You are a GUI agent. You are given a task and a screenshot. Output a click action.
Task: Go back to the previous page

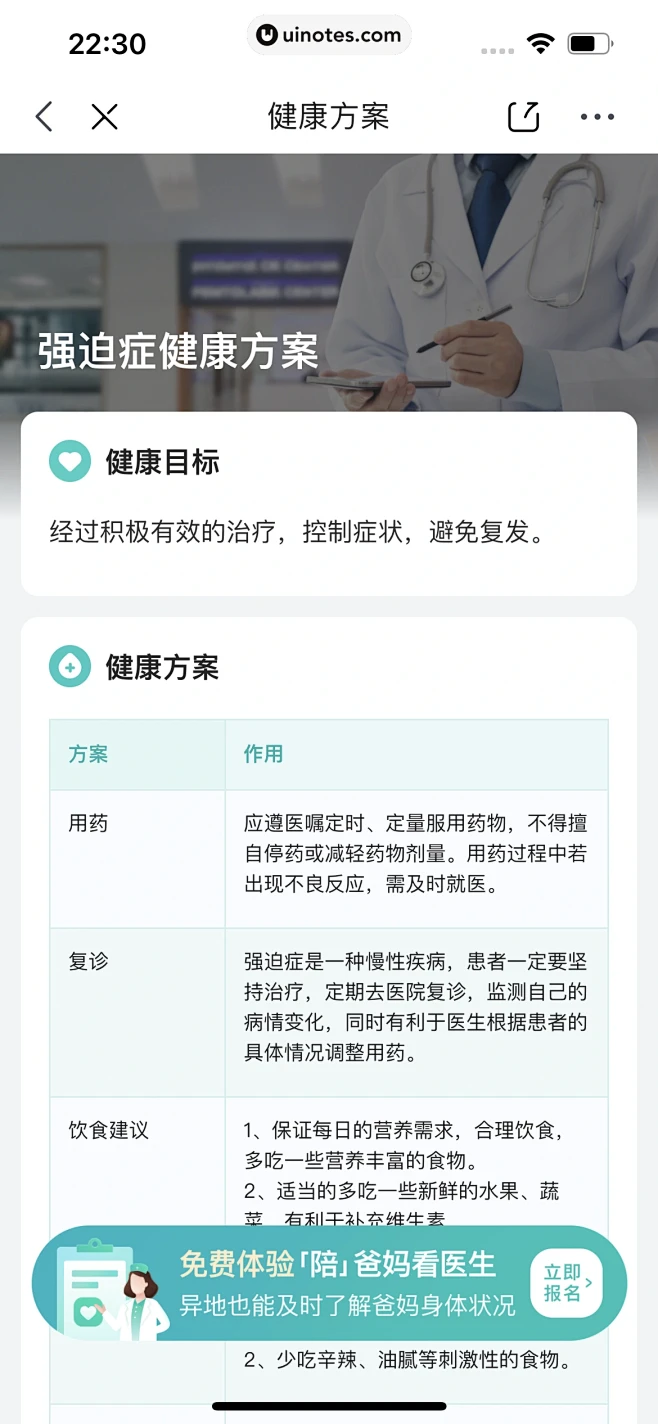(44, 117)
